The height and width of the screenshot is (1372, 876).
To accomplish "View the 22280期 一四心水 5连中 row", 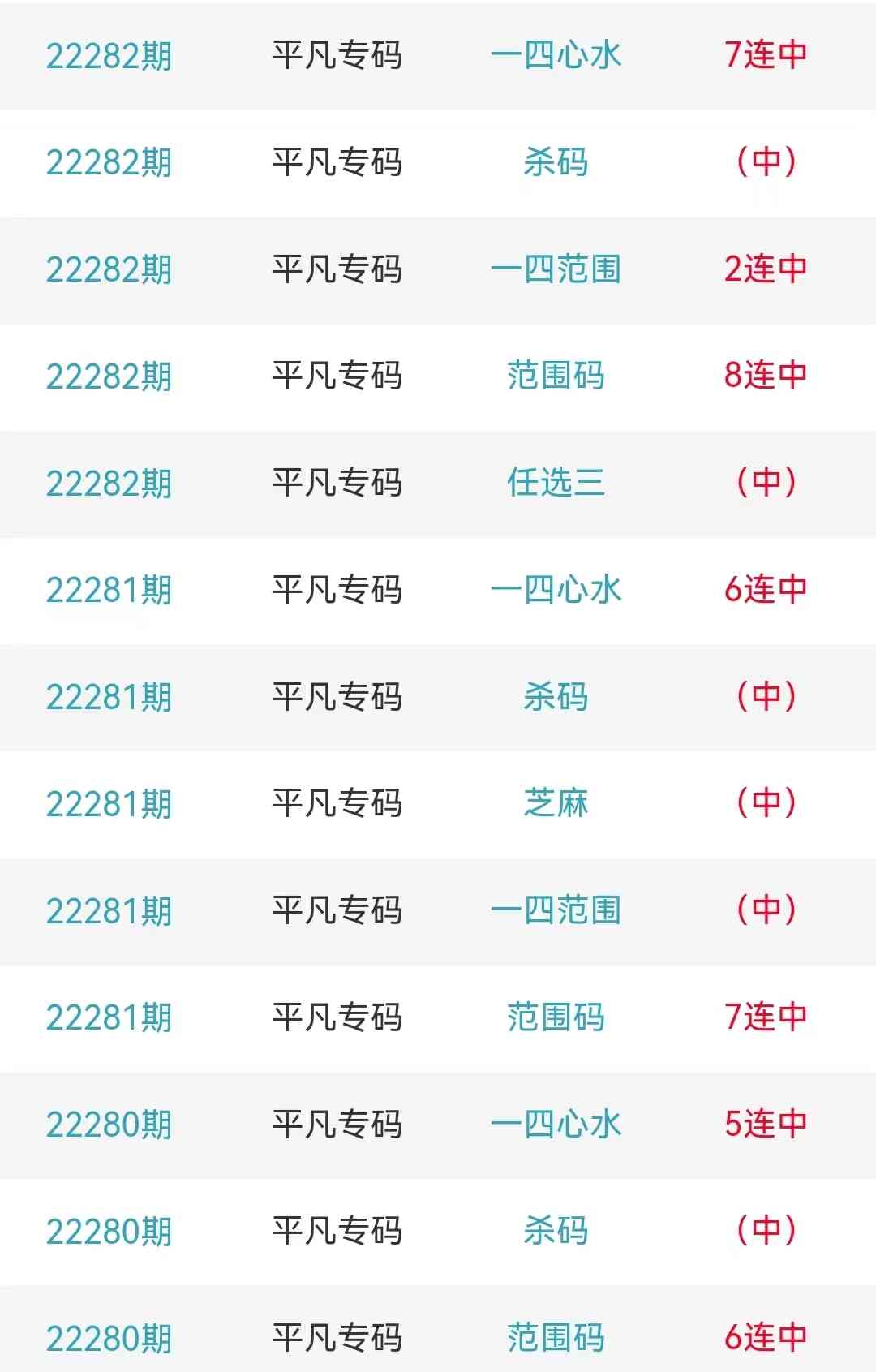I will (x=438, y=1125).
